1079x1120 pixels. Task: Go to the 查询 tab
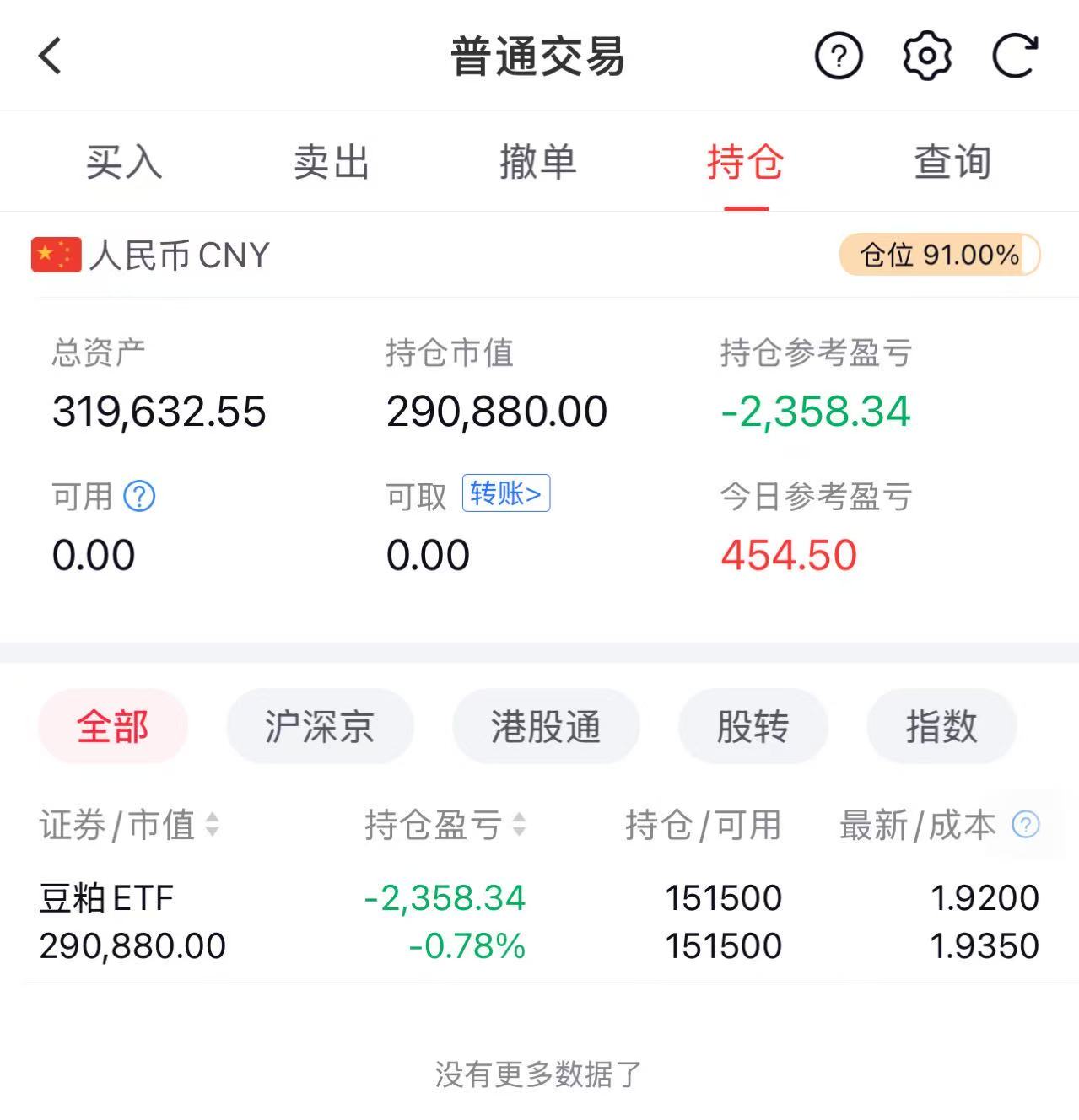coord(952,161)
